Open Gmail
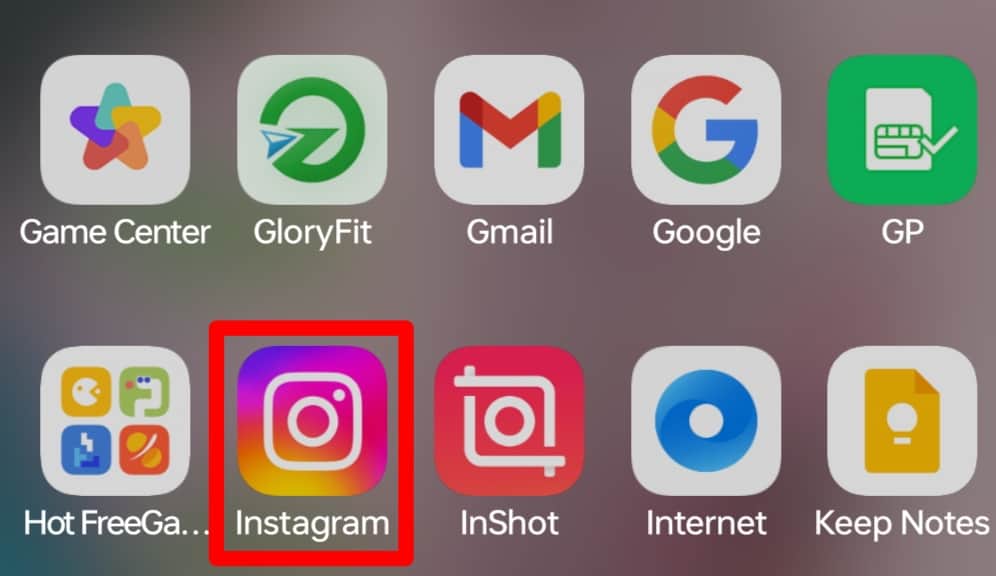996x576 pixels. pyautogui.click(x=509, y=130)
